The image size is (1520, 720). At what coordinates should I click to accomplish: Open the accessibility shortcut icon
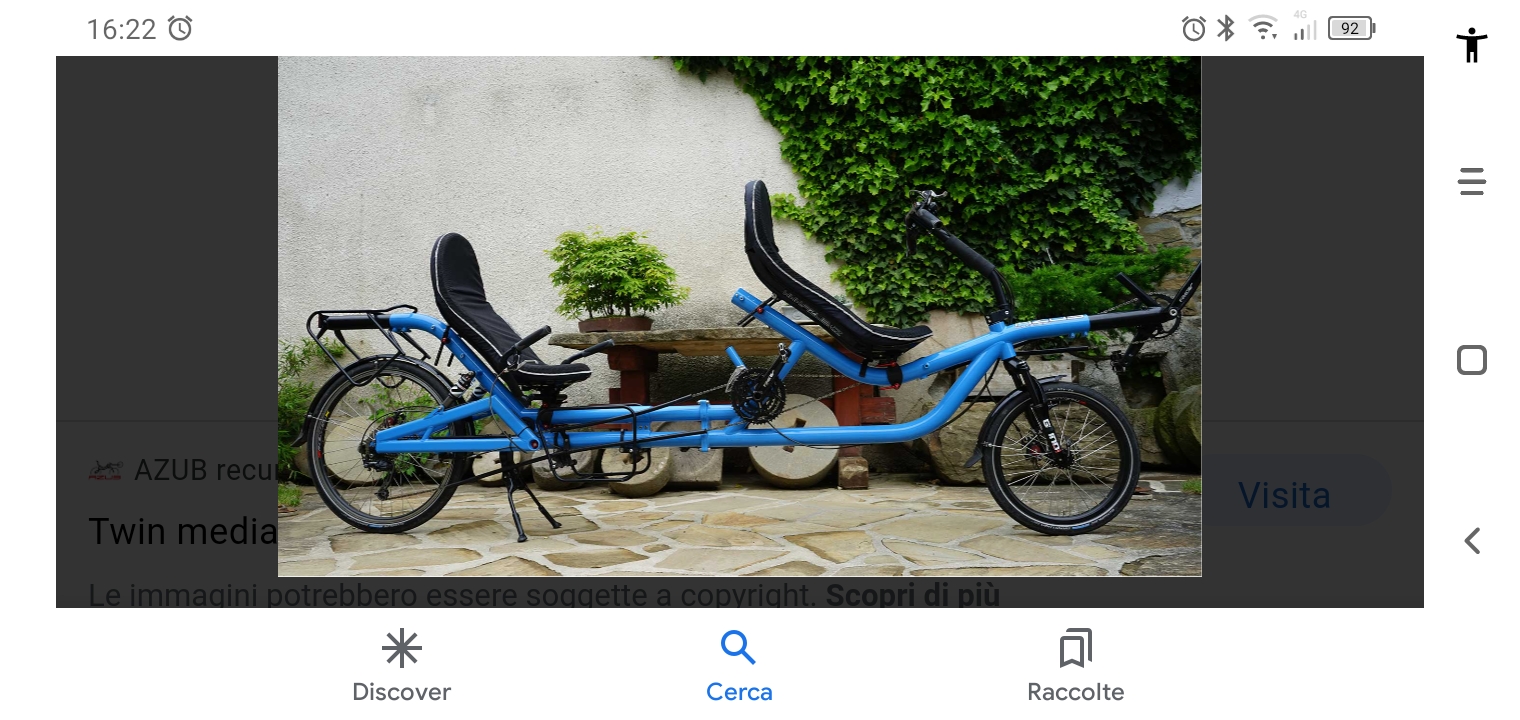tap(1471, 45)
